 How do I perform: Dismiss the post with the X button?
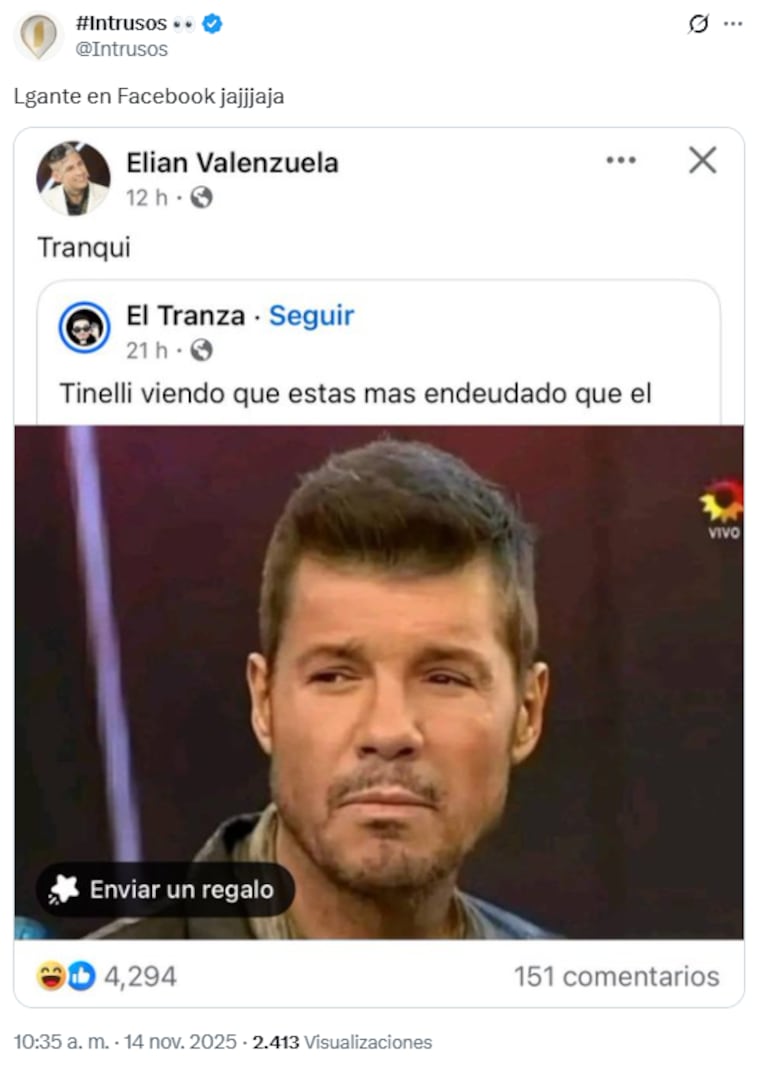pos(705,159)
